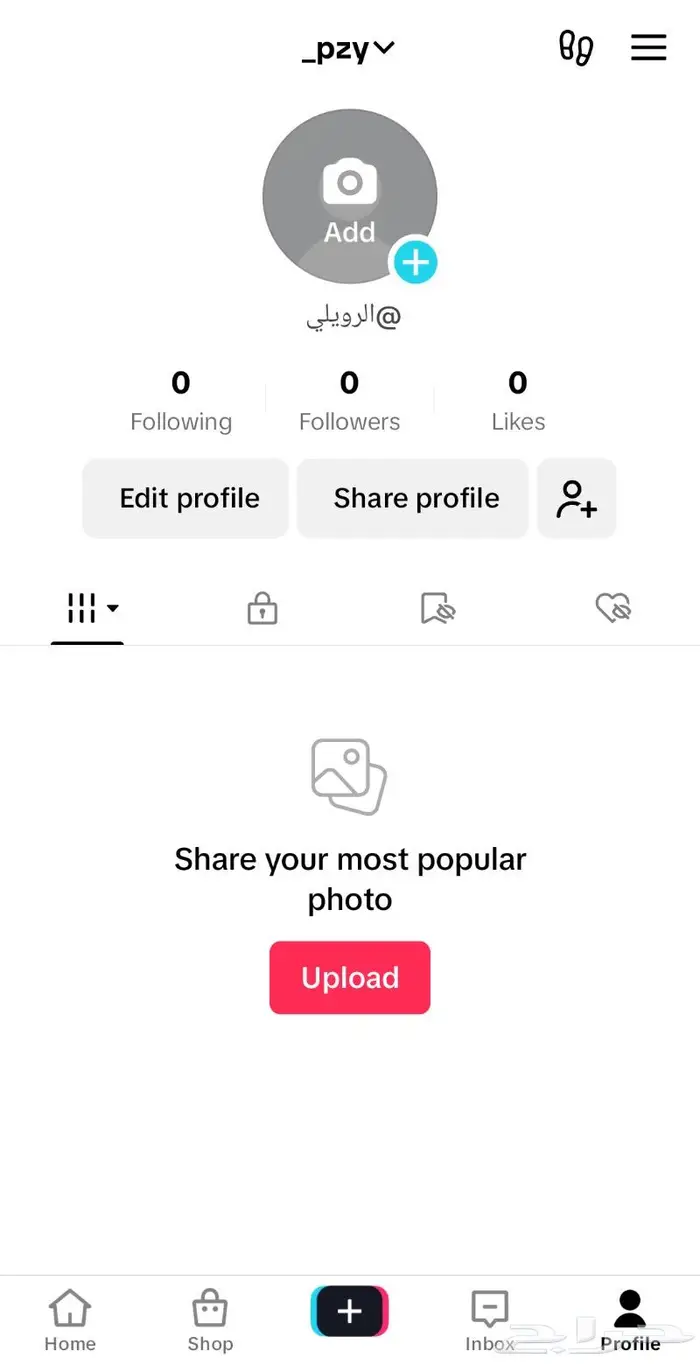Select the Profile tab
The image size is (700, 1365).
pos(630,1320)
